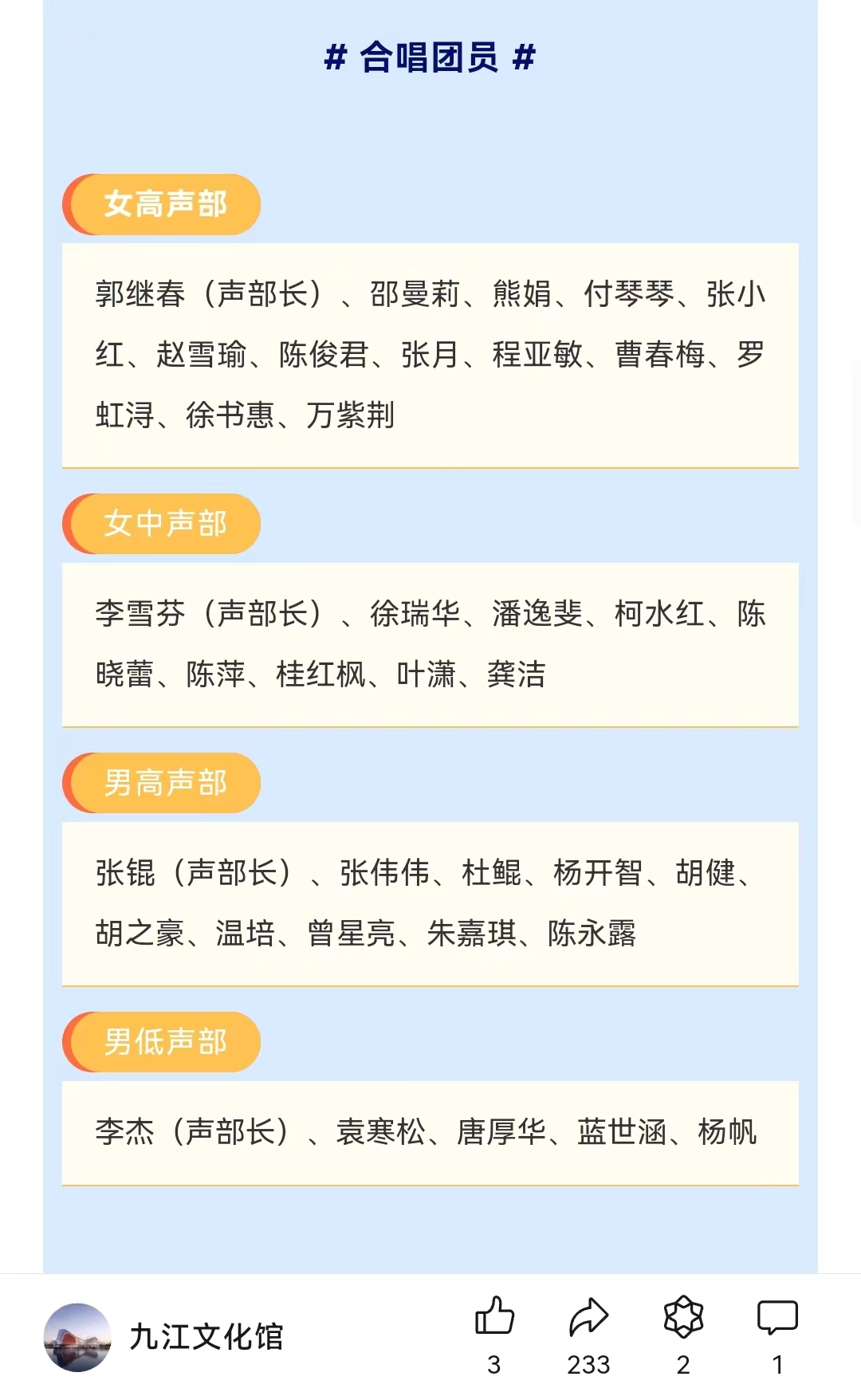Viewport: 861px width, 1400px height.
Task: Share the article using the arrow icon
Action: tap(588, 1316)
